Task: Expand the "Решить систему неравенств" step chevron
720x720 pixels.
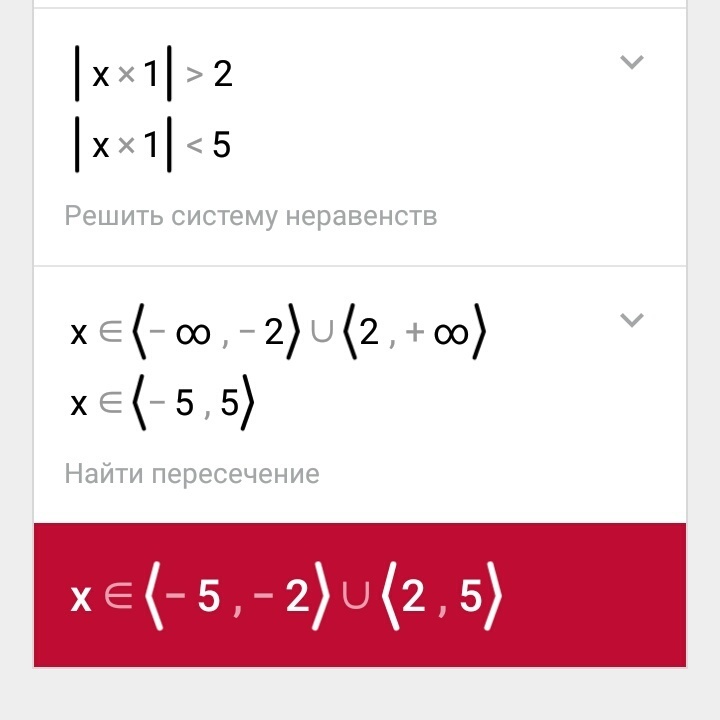Action: click(631, 63)
